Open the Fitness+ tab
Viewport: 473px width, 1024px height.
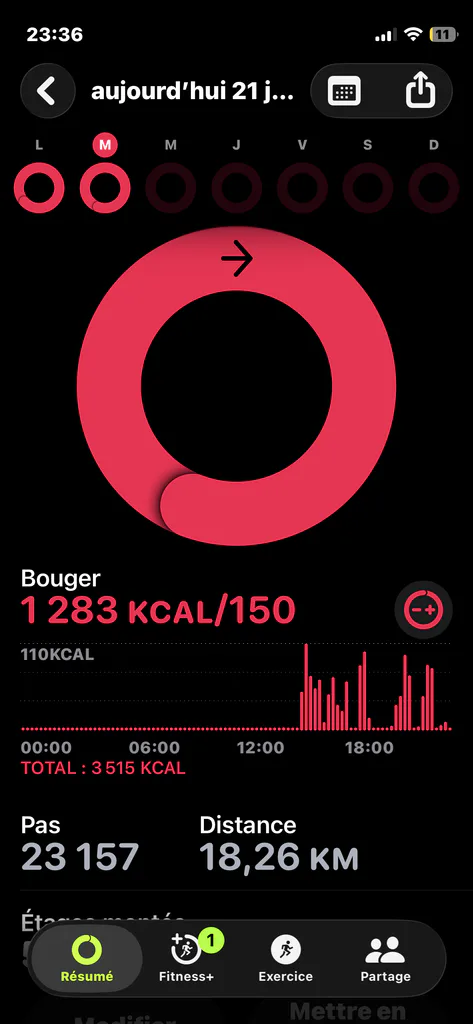click(187, 959)
